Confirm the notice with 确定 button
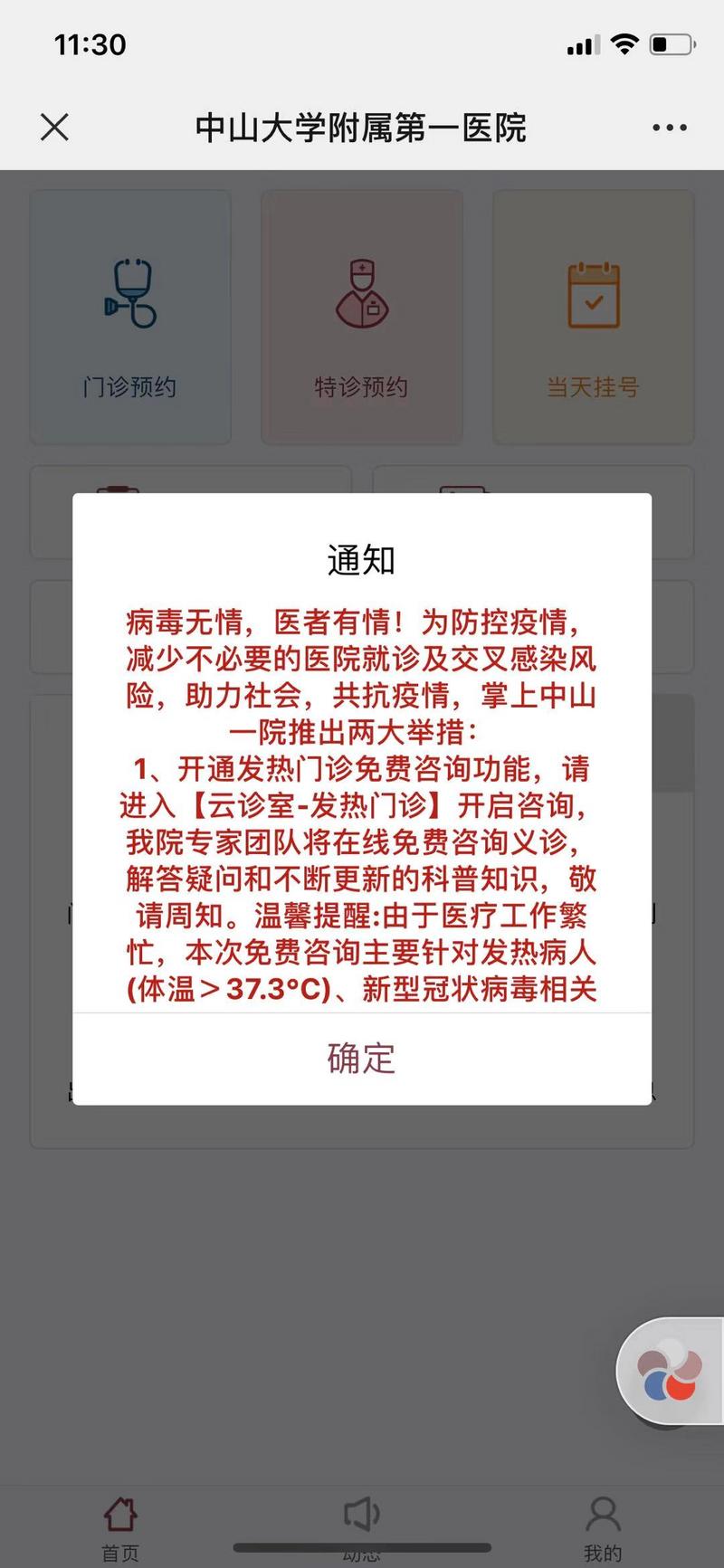The image size is (724, 1568). click(x=362, y=1058)
